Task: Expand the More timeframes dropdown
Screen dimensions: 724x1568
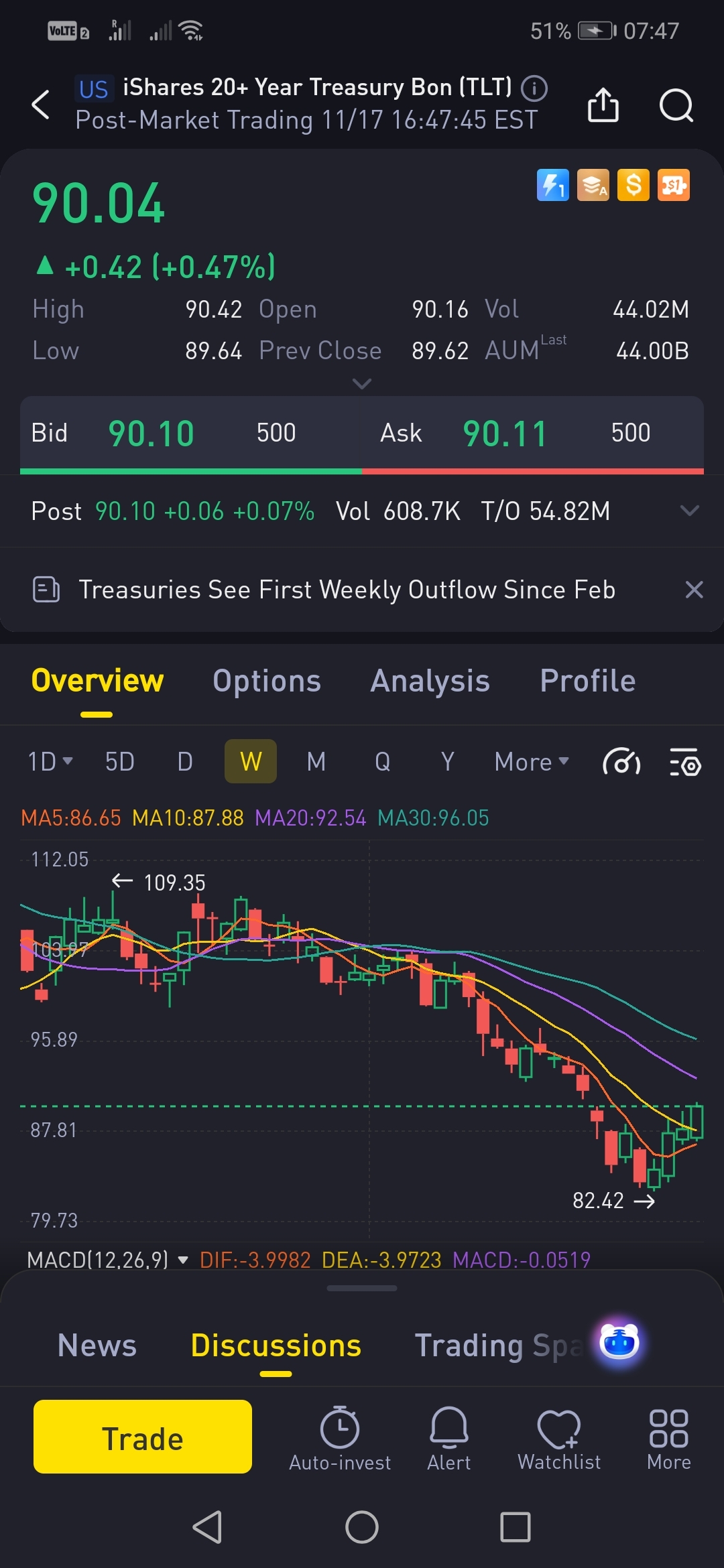Action: point(531,762)
